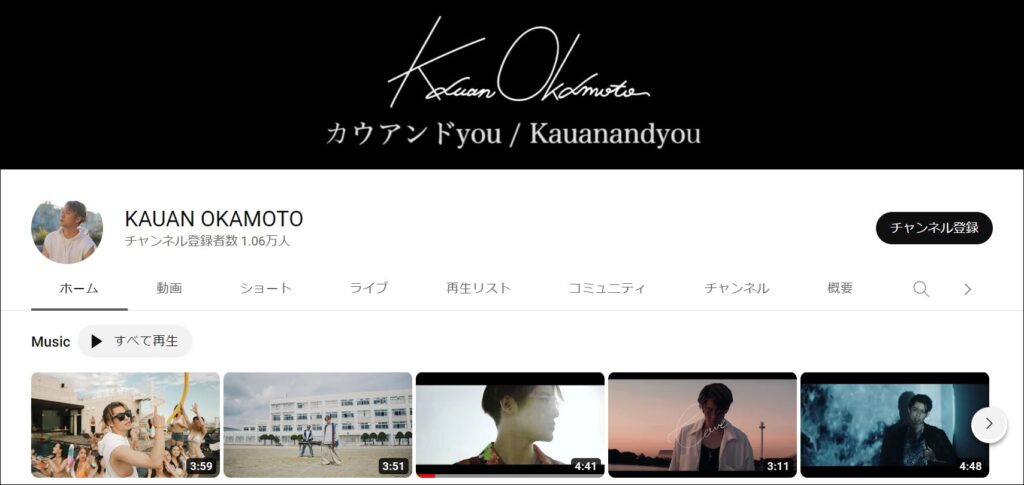Show next videos in the Music row
Image resolution: width=1024 pixels, height=485 pixels.
[988, 424]
